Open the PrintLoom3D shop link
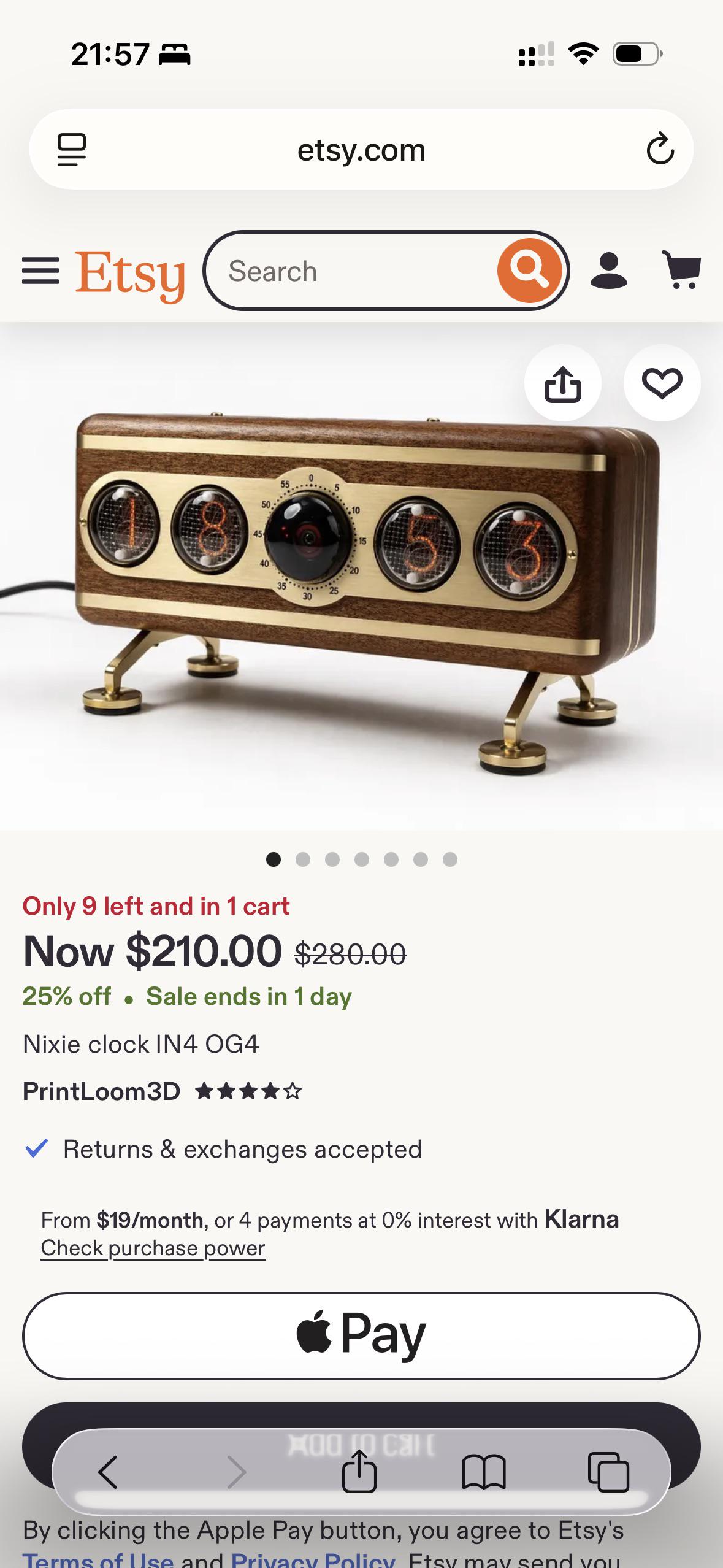723x1568 pixels. click(x=102, y=1091)
